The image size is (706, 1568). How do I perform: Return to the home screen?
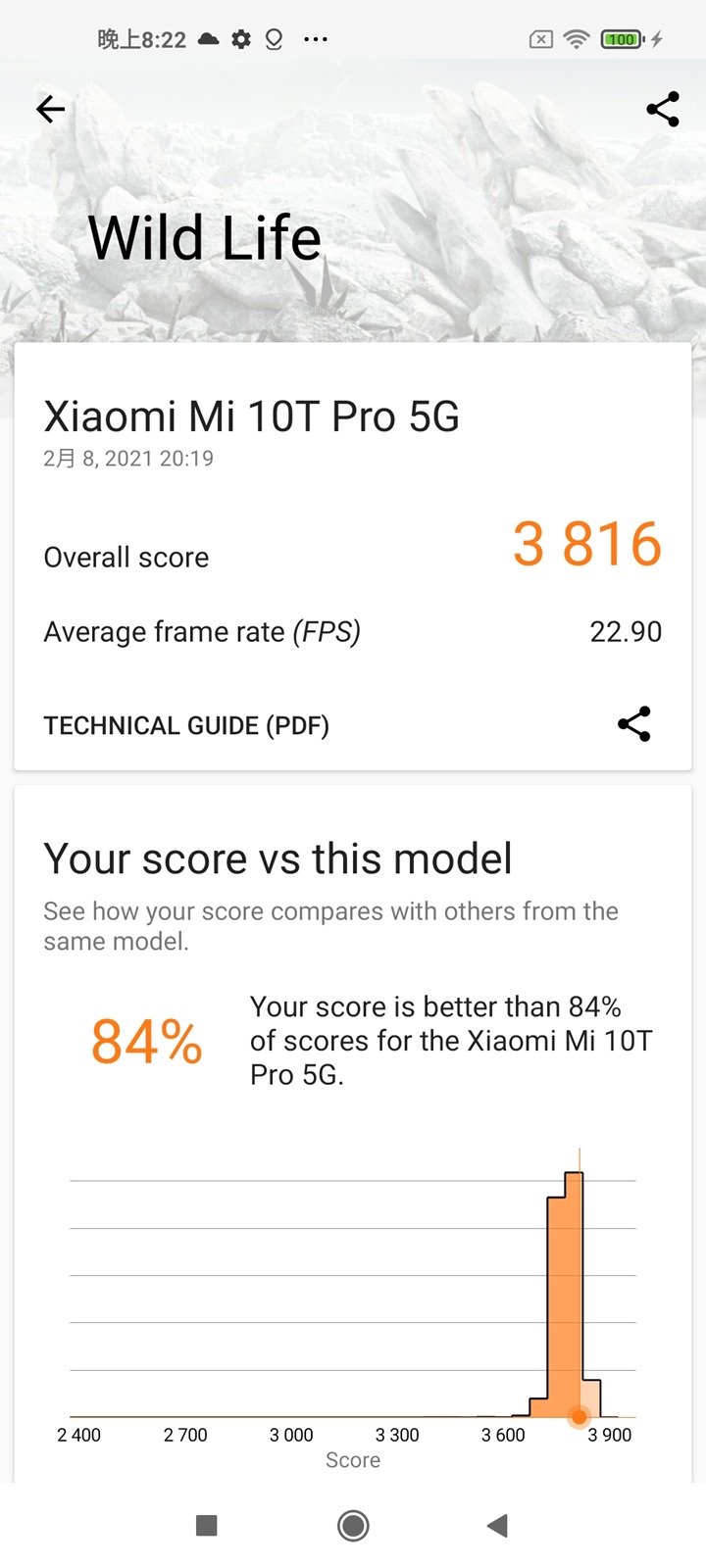coord(353,1525)
